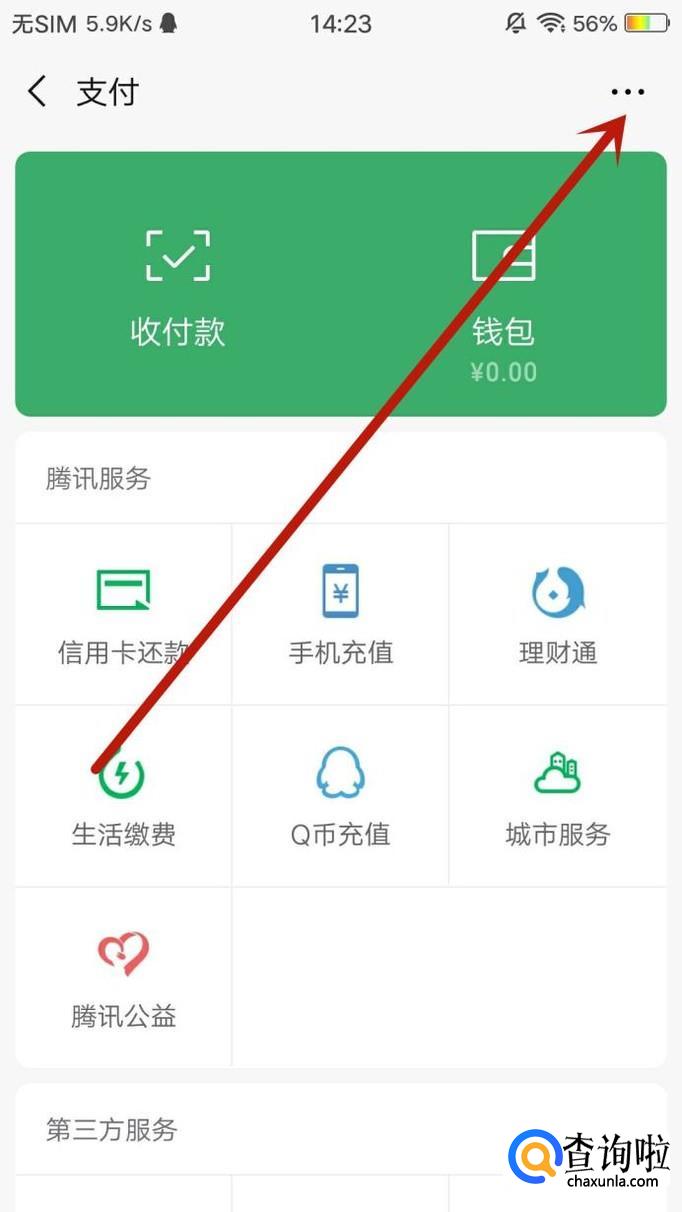Open 城市服务 city services
Image resolution: width=682 pixels, height=1212 pixels.
[x=557, y=797]
